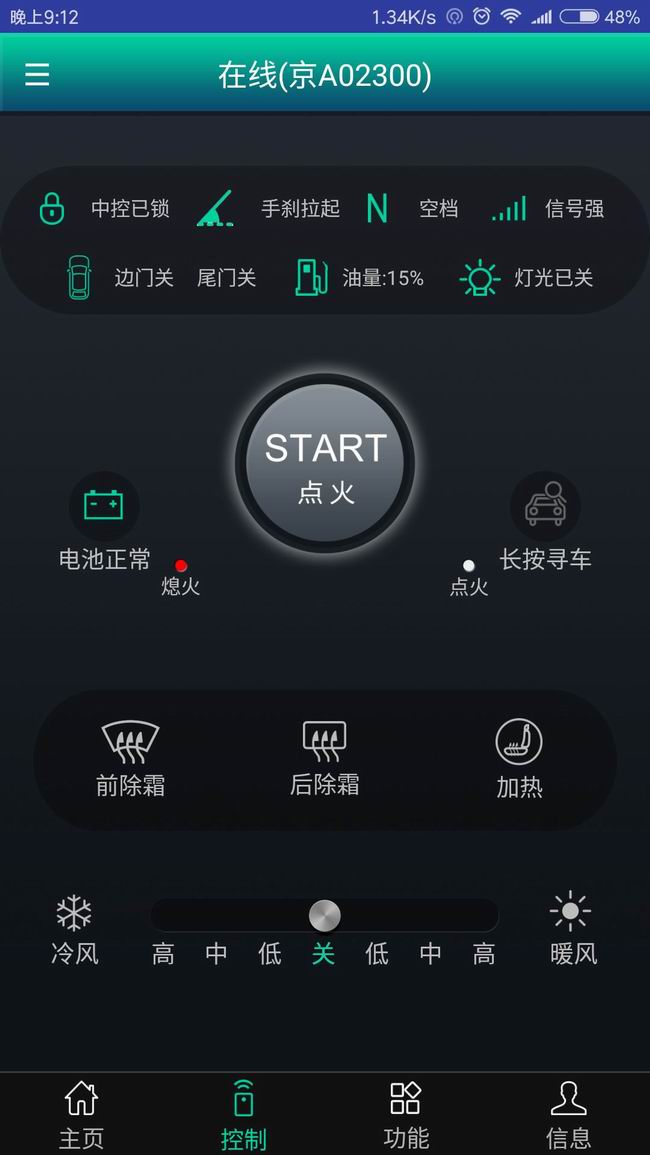The width and height of the screenshot is (650, 1155).
Task: Tap the START 点火 ignition button
Action: point(325,463)
